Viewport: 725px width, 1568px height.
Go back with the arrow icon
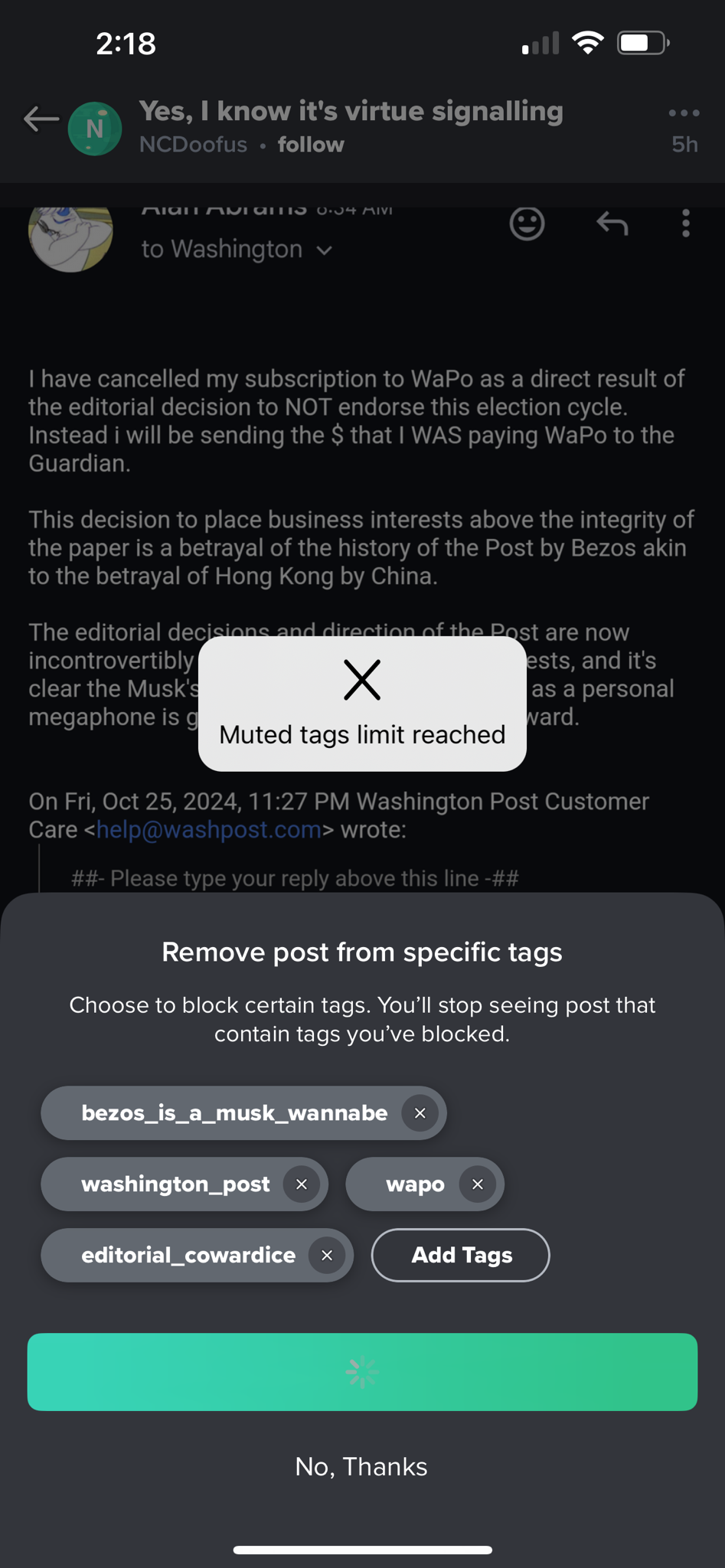click(x=41, y=119)
